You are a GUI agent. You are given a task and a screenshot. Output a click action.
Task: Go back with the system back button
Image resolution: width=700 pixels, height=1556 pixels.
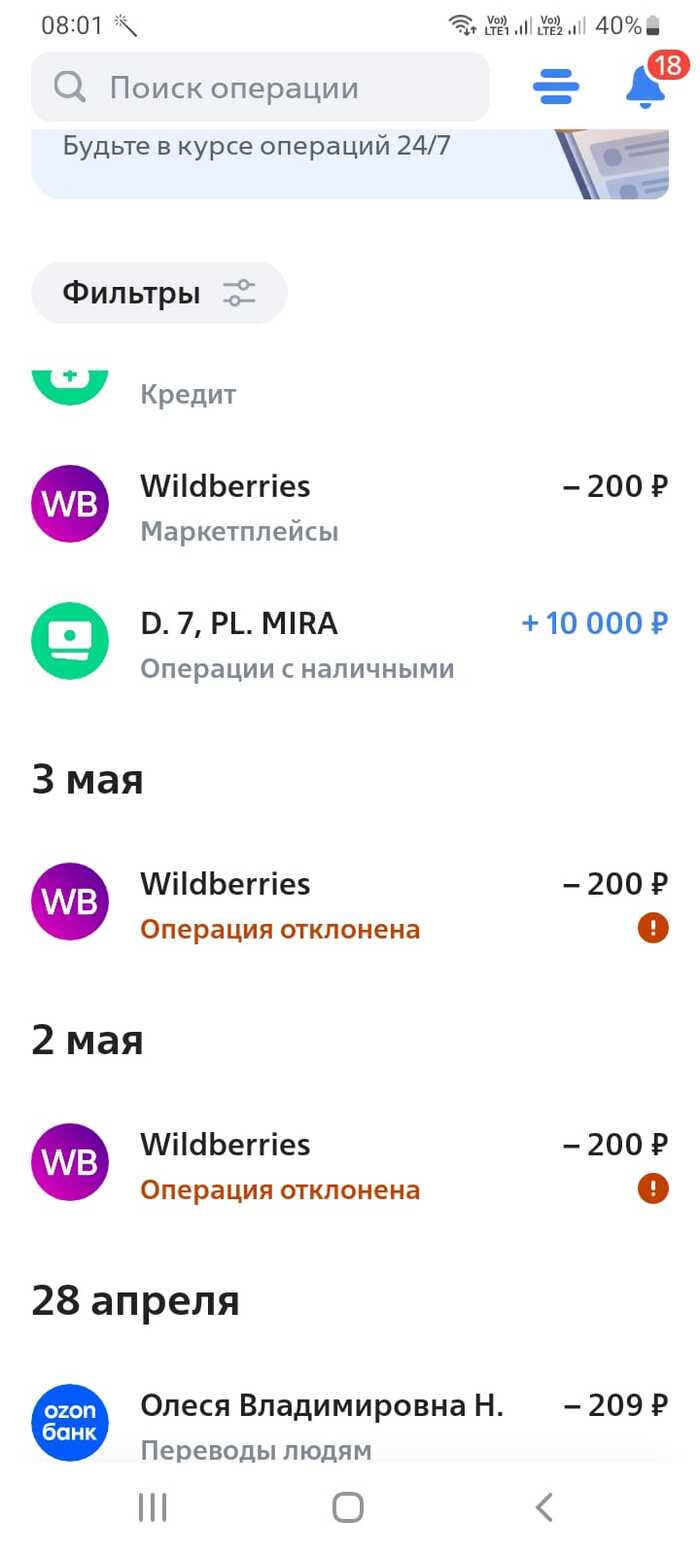coord(543,1507)
